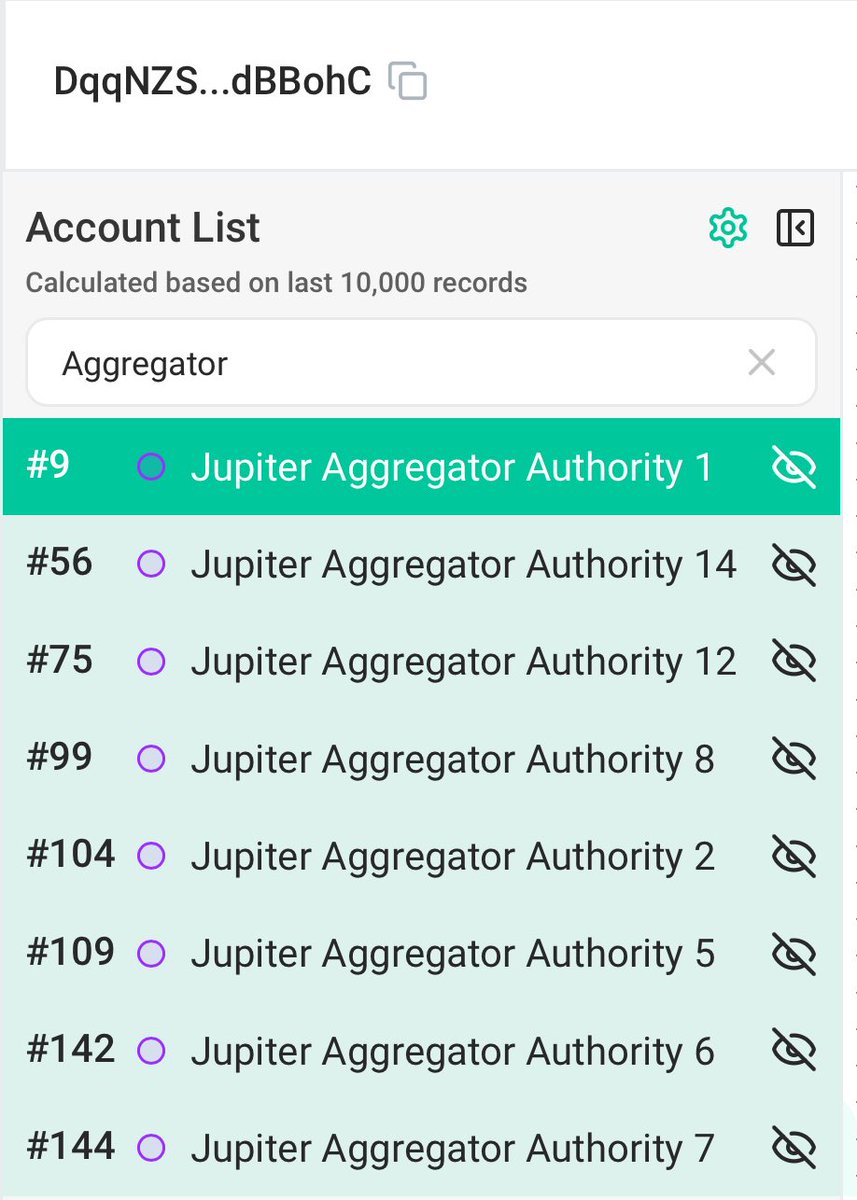
Task: Select Jupiter Aggregator Authority 6 row
Action: (452, 1051)
